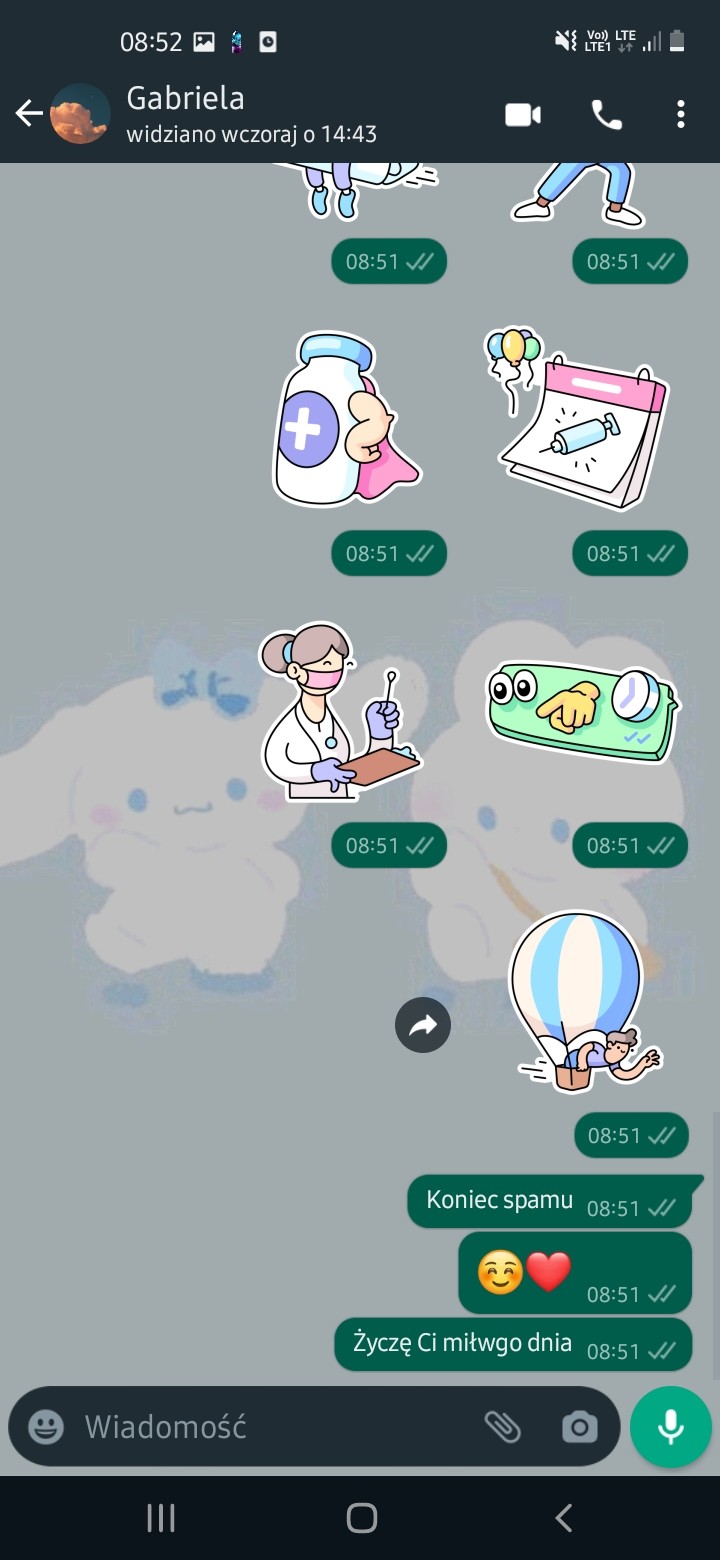
Task: Start a video call with Gabriela
Action: tap(522, 115)
